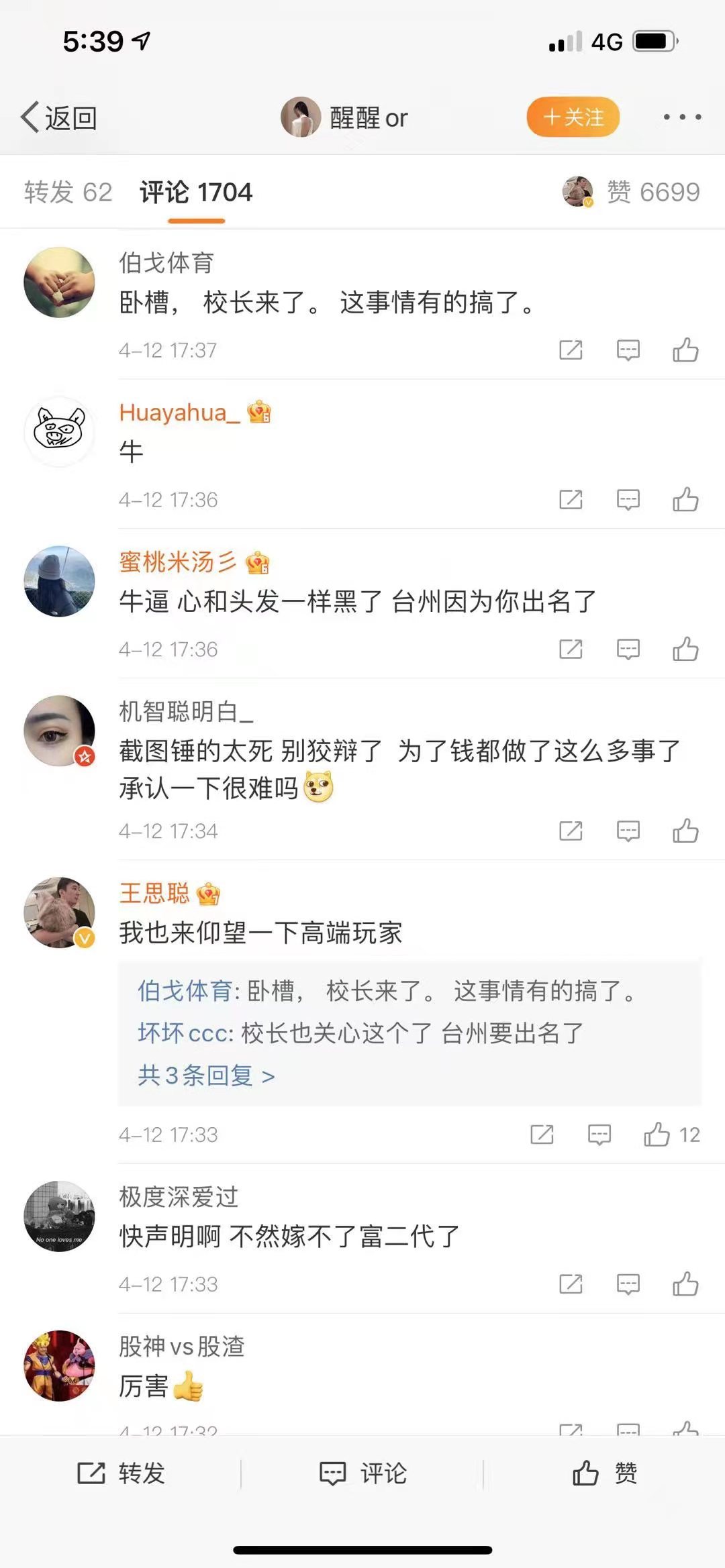Screen dimensions: 725x1568
Task: Toggle follow with the 关注 button
Action: 573,117
